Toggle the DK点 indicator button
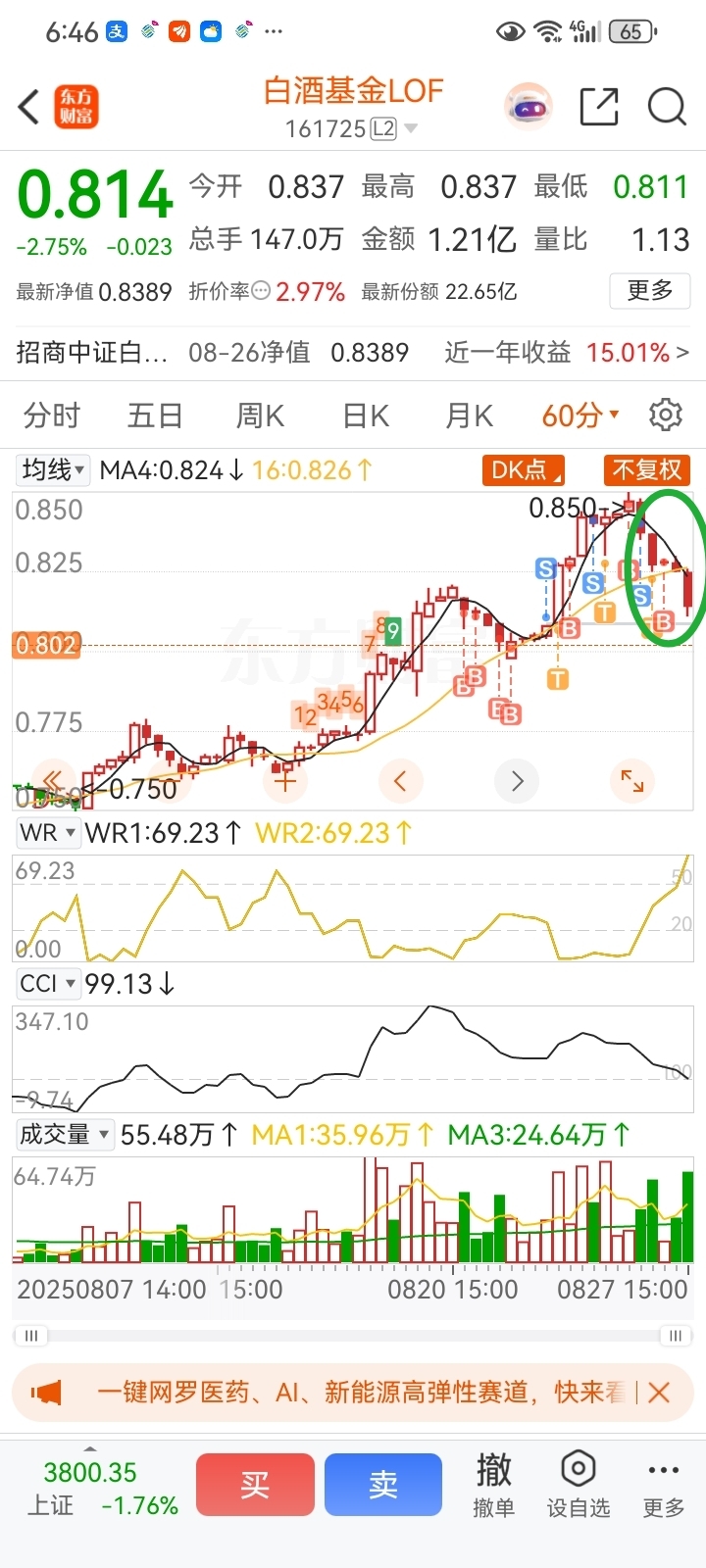This screenshot has width=706, height=1568. point(524,470)
